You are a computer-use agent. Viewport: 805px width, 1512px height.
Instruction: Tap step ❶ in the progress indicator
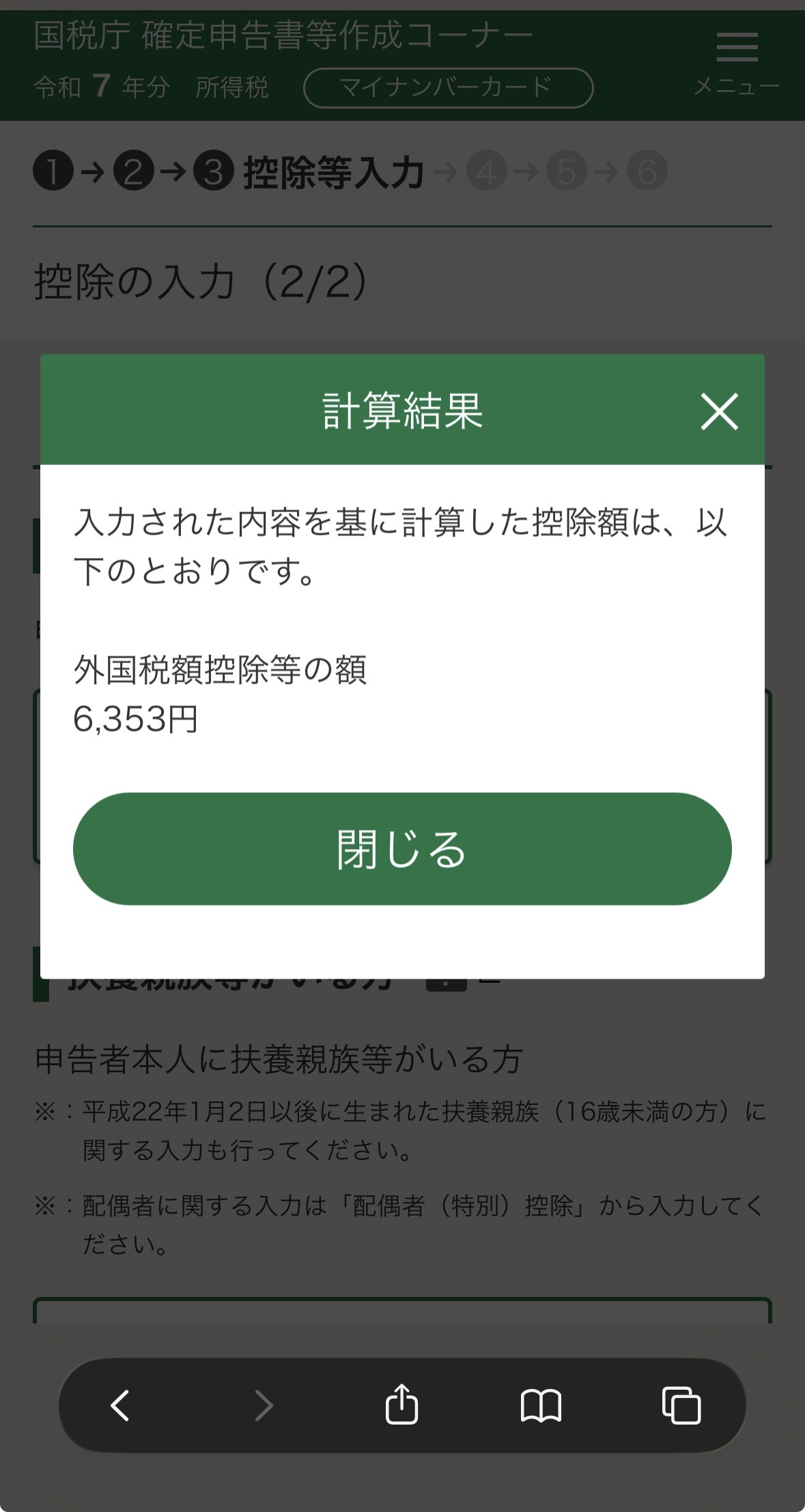coord(52,170)
